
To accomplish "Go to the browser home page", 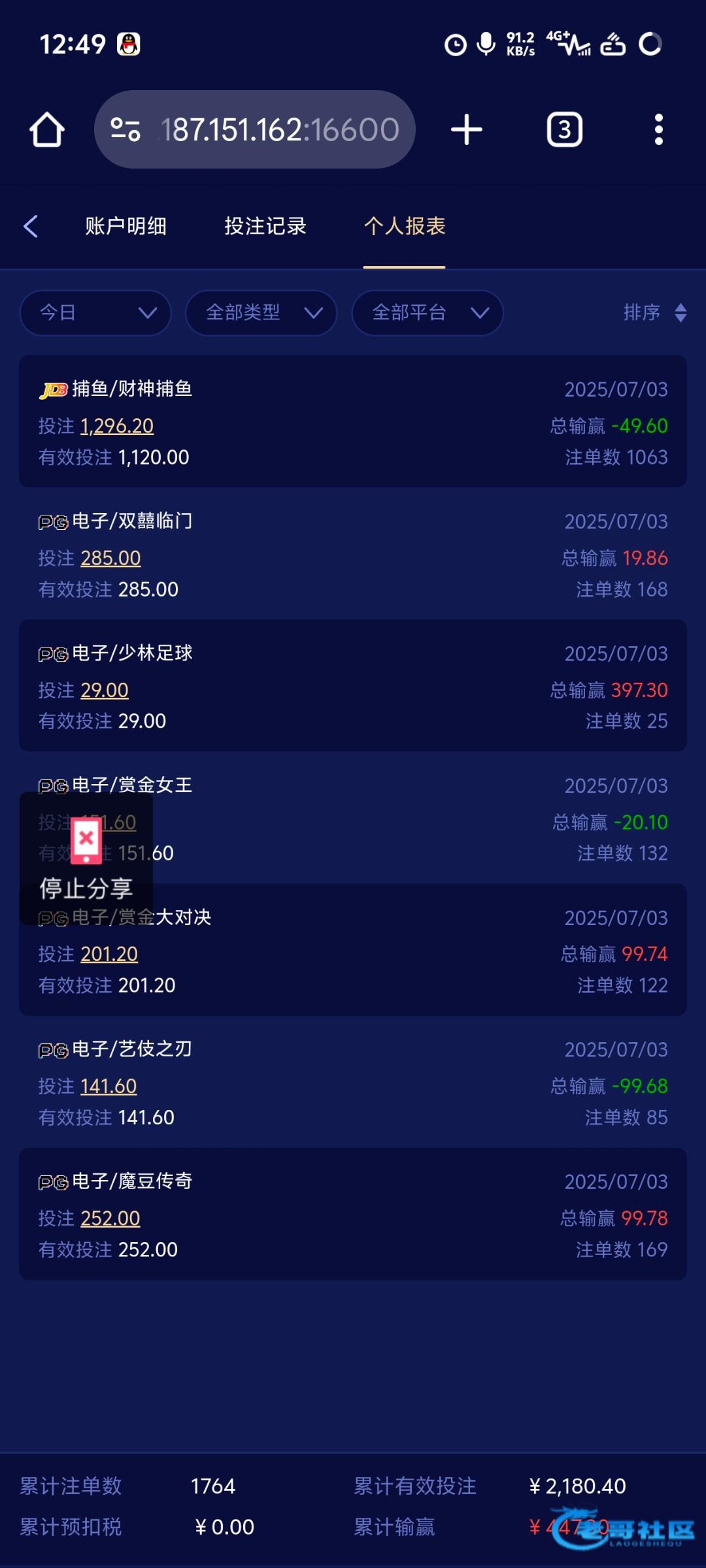I will [x=47, y=129].
